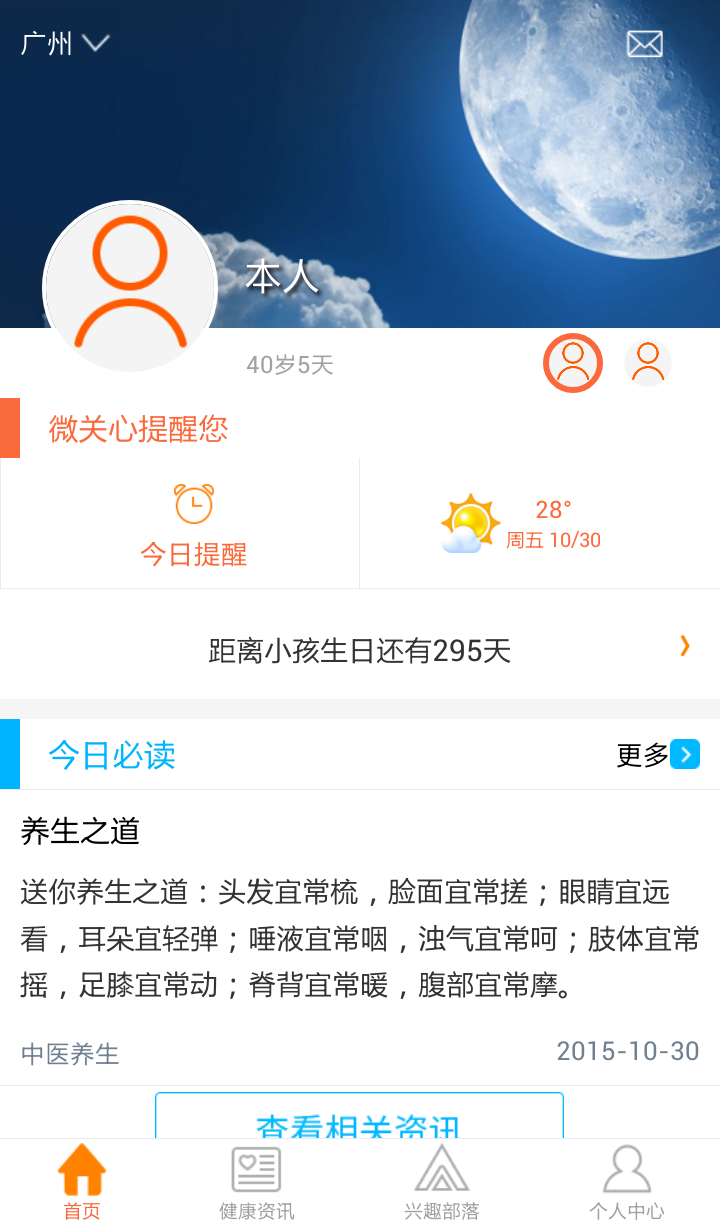Screen dimensions: 720x1230
Task: Open the 兴趣部落 triangle icon
Action: pos(441,1167)
